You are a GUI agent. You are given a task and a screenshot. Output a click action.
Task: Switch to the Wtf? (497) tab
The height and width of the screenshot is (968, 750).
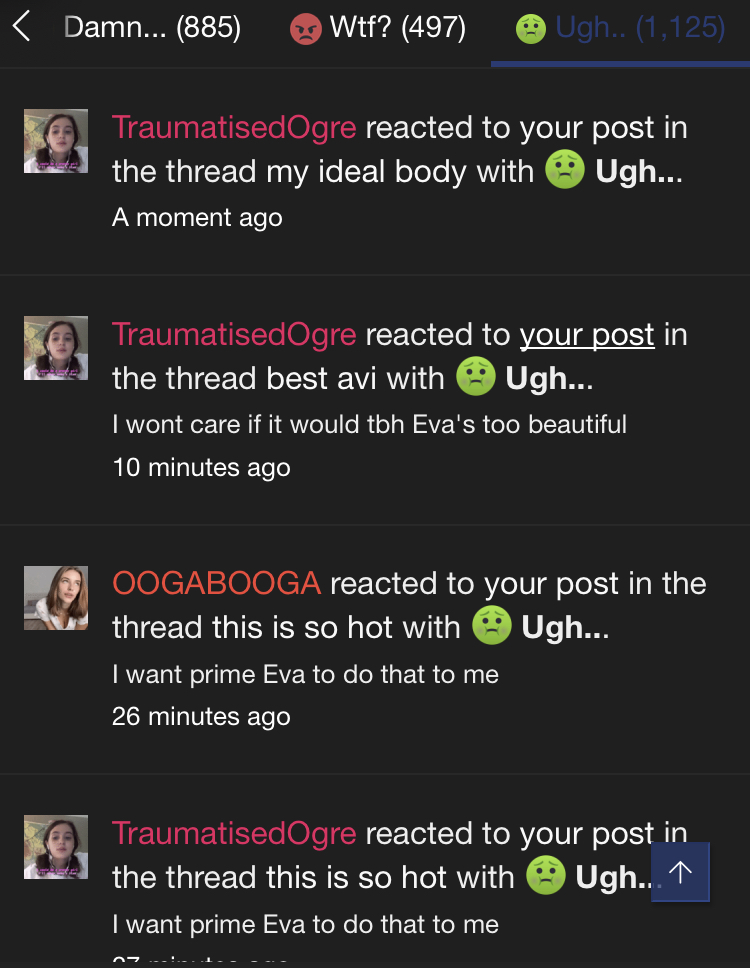pos(378,28)
